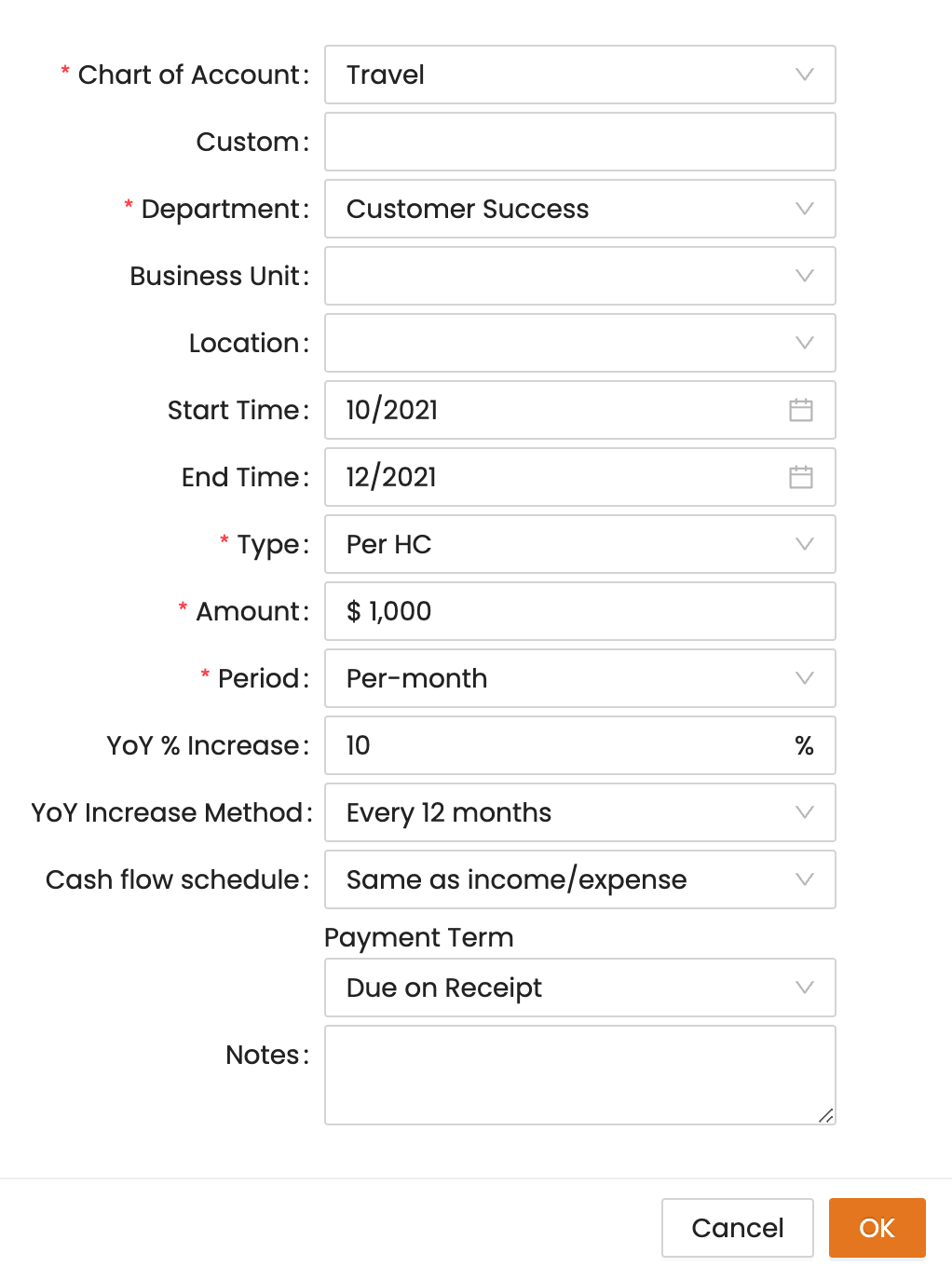Click the YoY % Increase value field

pyautogui.click(x=559, y=745)
